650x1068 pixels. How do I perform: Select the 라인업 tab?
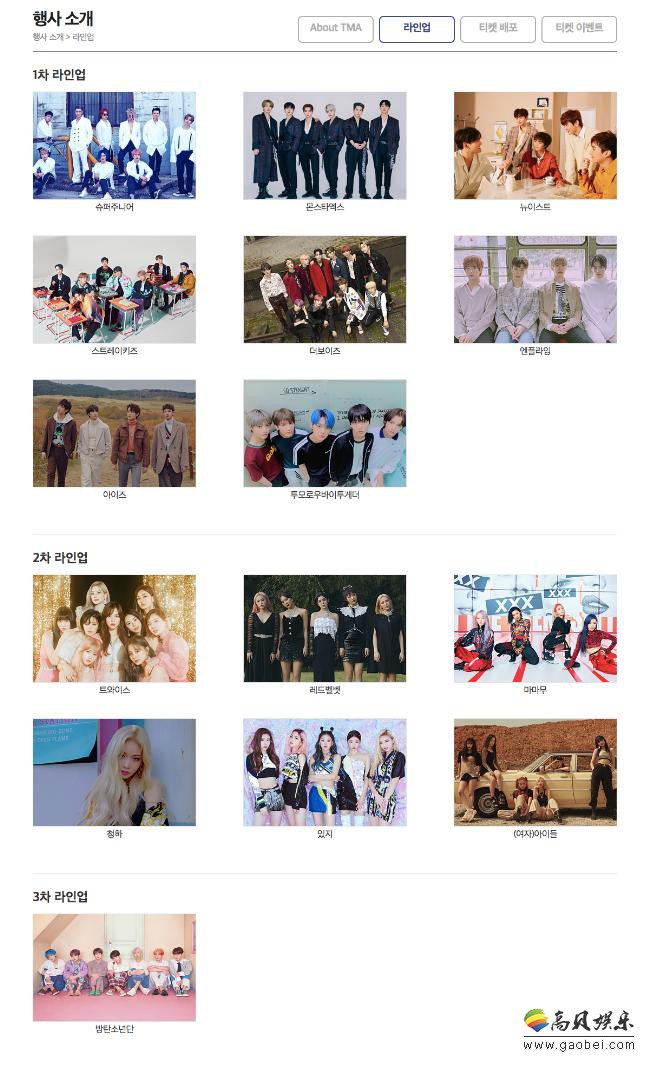point(416,28)
